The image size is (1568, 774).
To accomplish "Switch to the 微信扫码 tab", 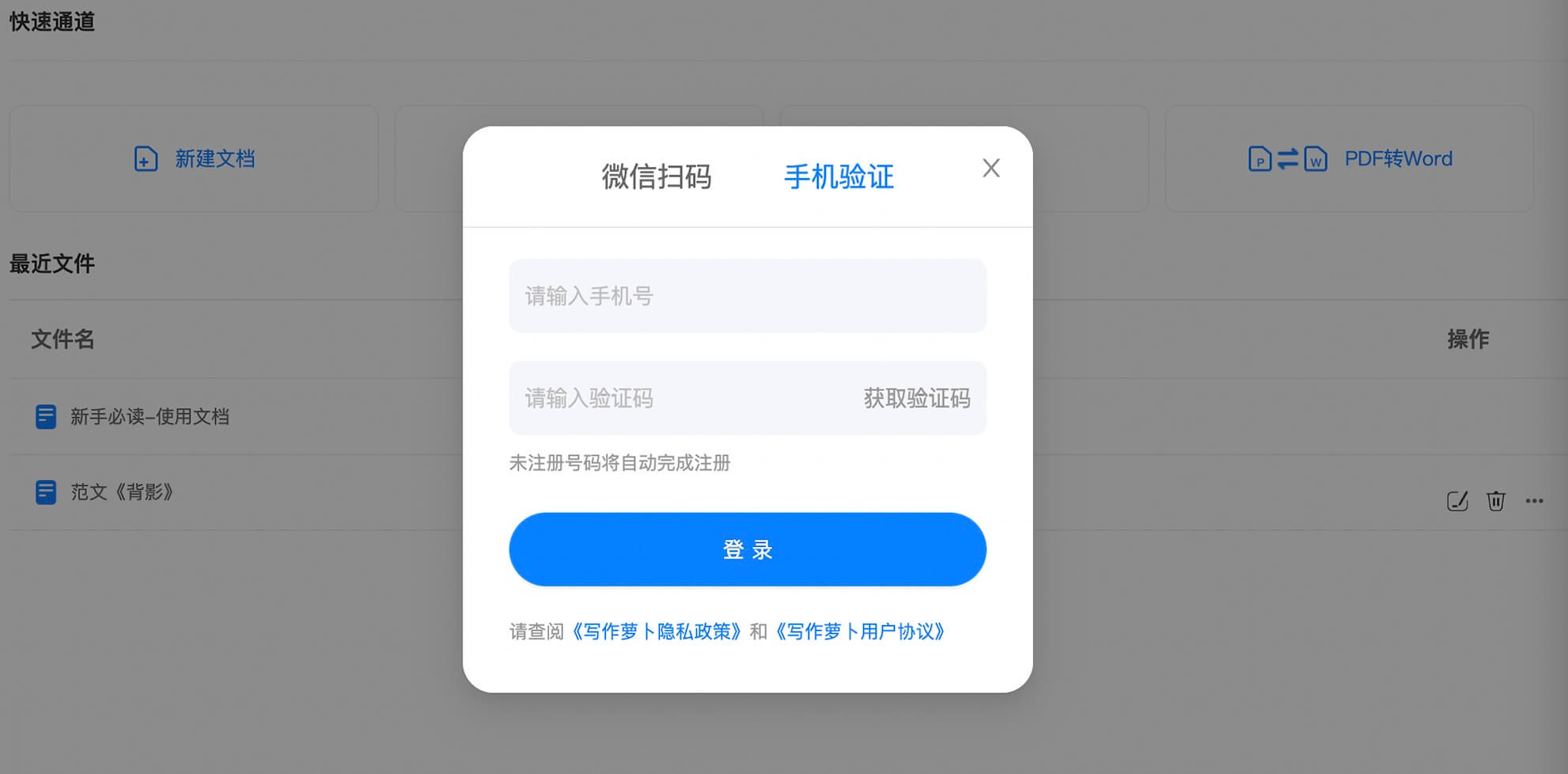I will (656, 176).
